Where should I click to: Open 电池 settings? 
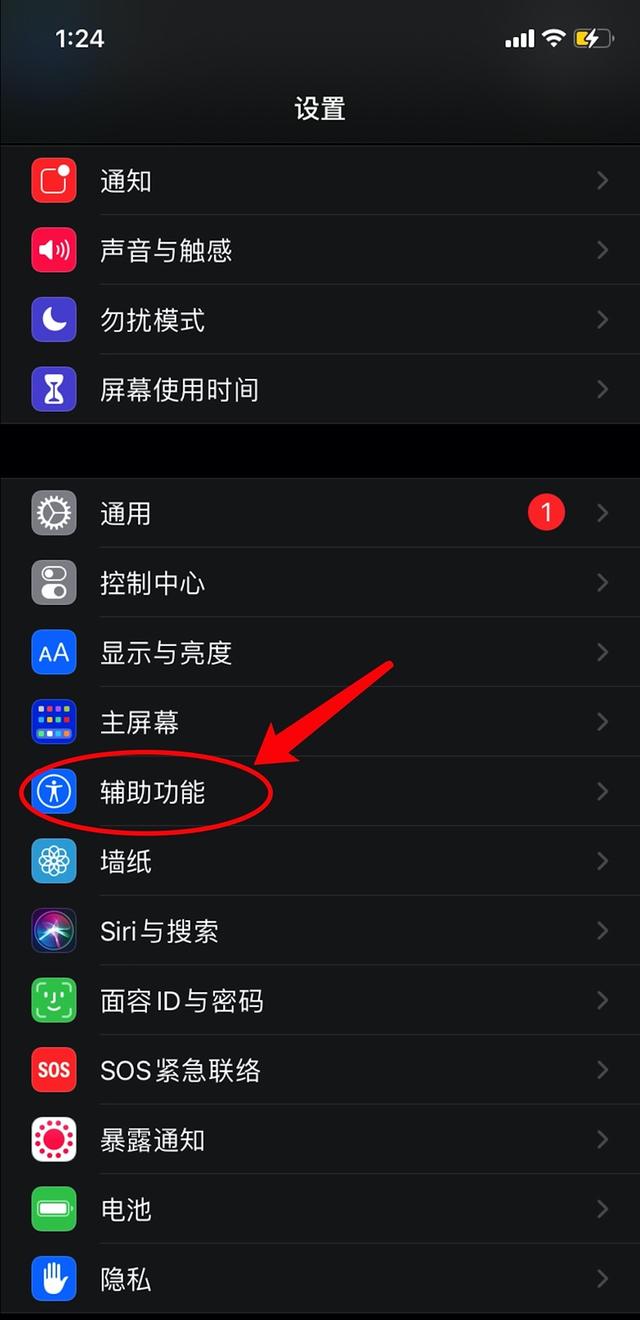click(320, 1209)
